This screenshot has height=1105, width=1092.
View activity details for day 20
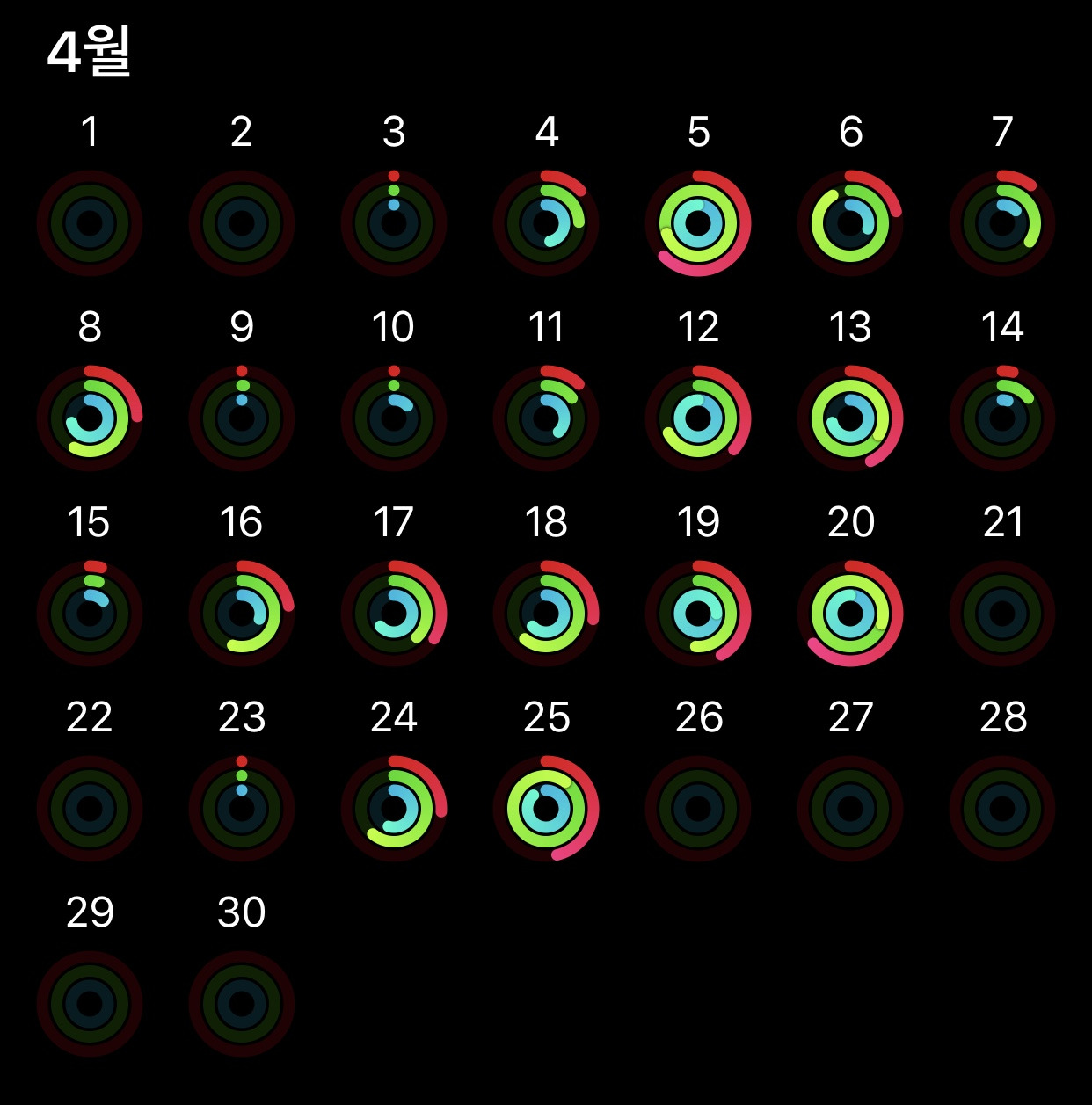coord(850,614)
